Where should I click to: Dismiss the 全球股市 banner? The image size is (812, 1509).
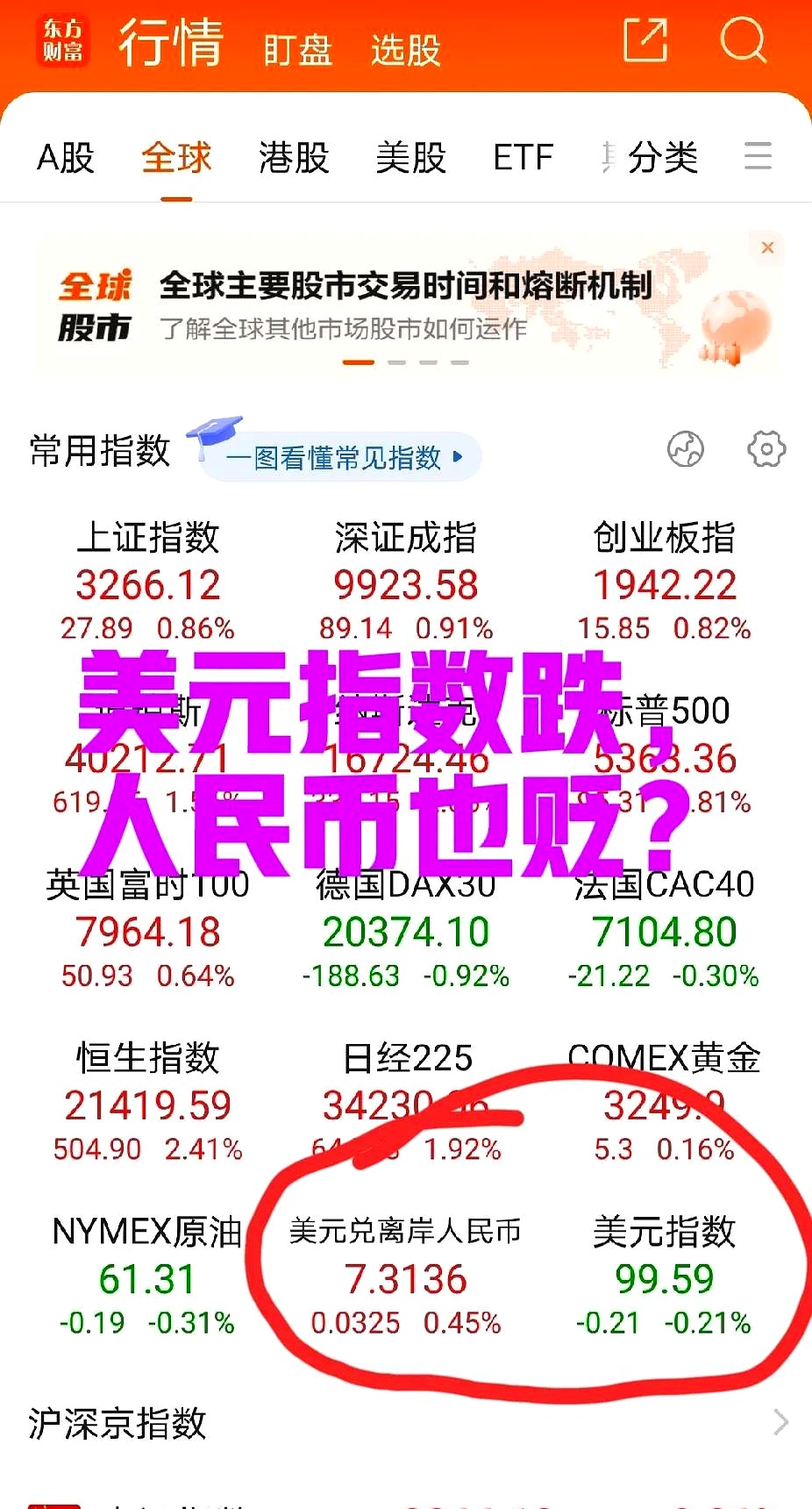pos(767,248)
